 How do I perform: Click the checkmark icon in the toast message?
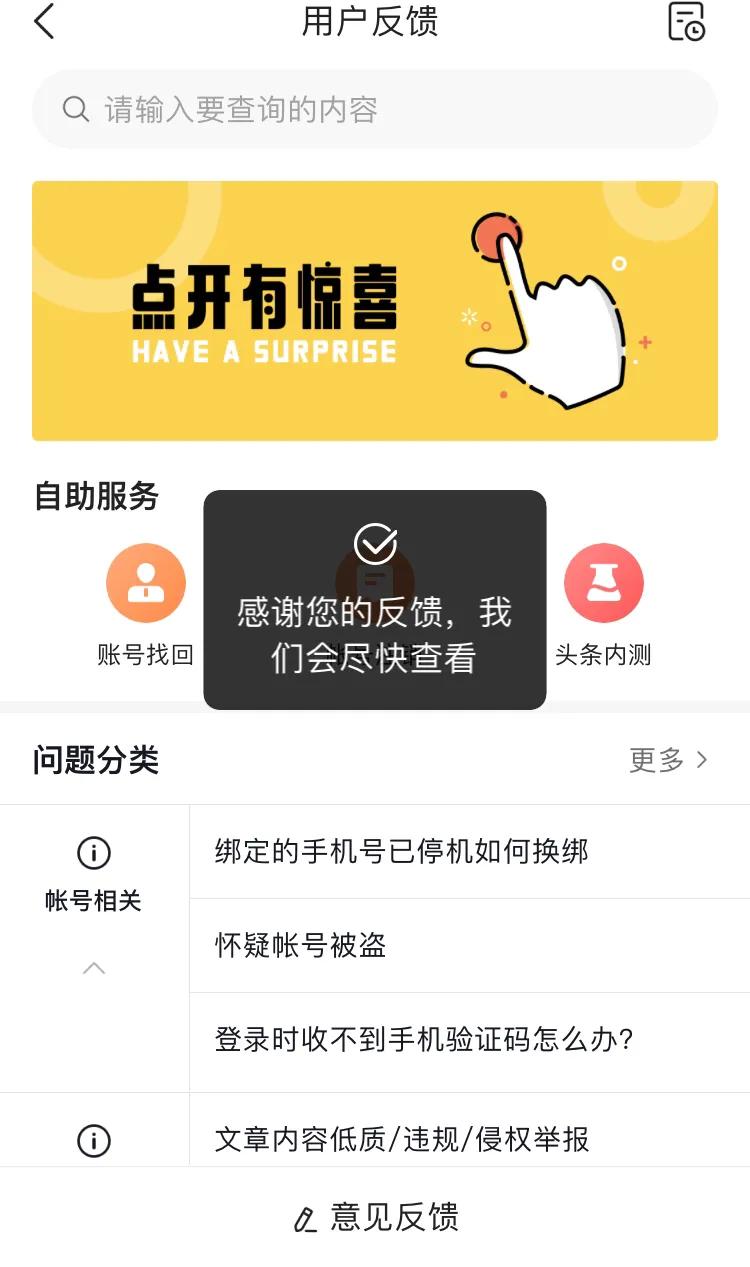click(x=374, y=543)
